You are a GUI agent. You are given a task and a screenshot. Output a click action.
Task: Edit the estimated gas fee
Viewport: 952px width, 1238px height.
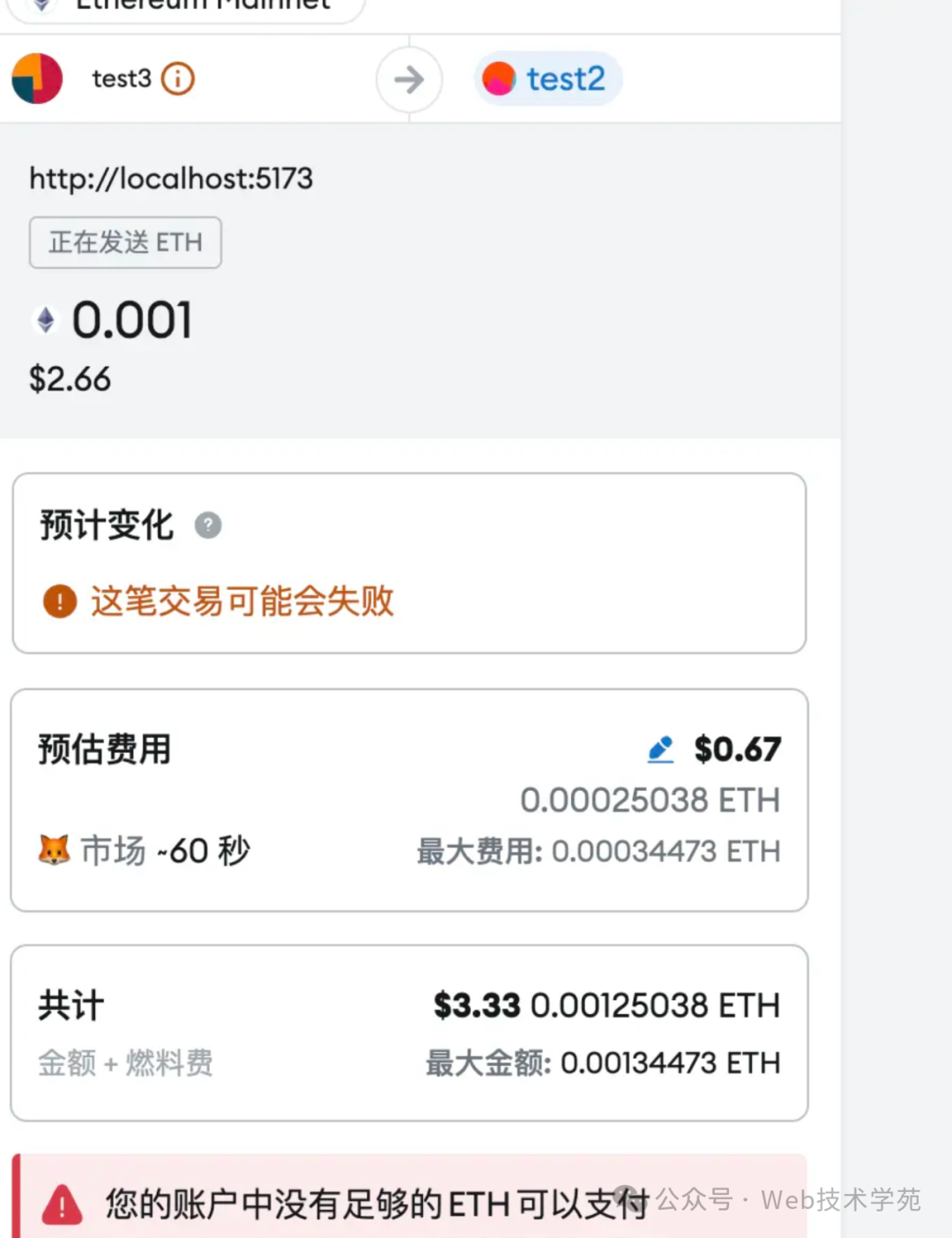pyautogui.click(x=660, y=750)
